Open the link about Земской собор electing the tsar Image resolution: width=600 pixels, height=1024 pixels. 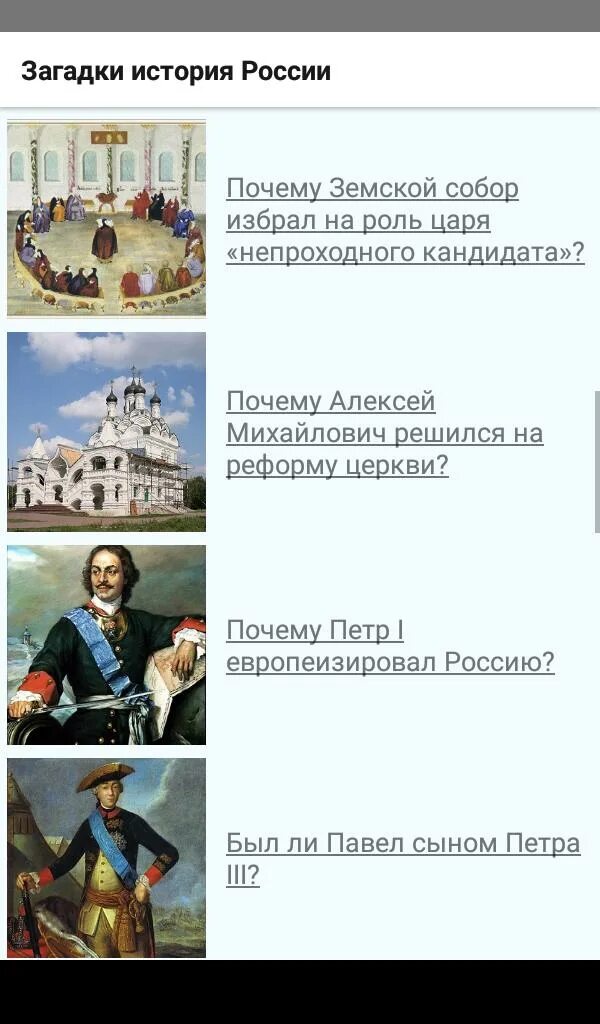pos(405,220)
